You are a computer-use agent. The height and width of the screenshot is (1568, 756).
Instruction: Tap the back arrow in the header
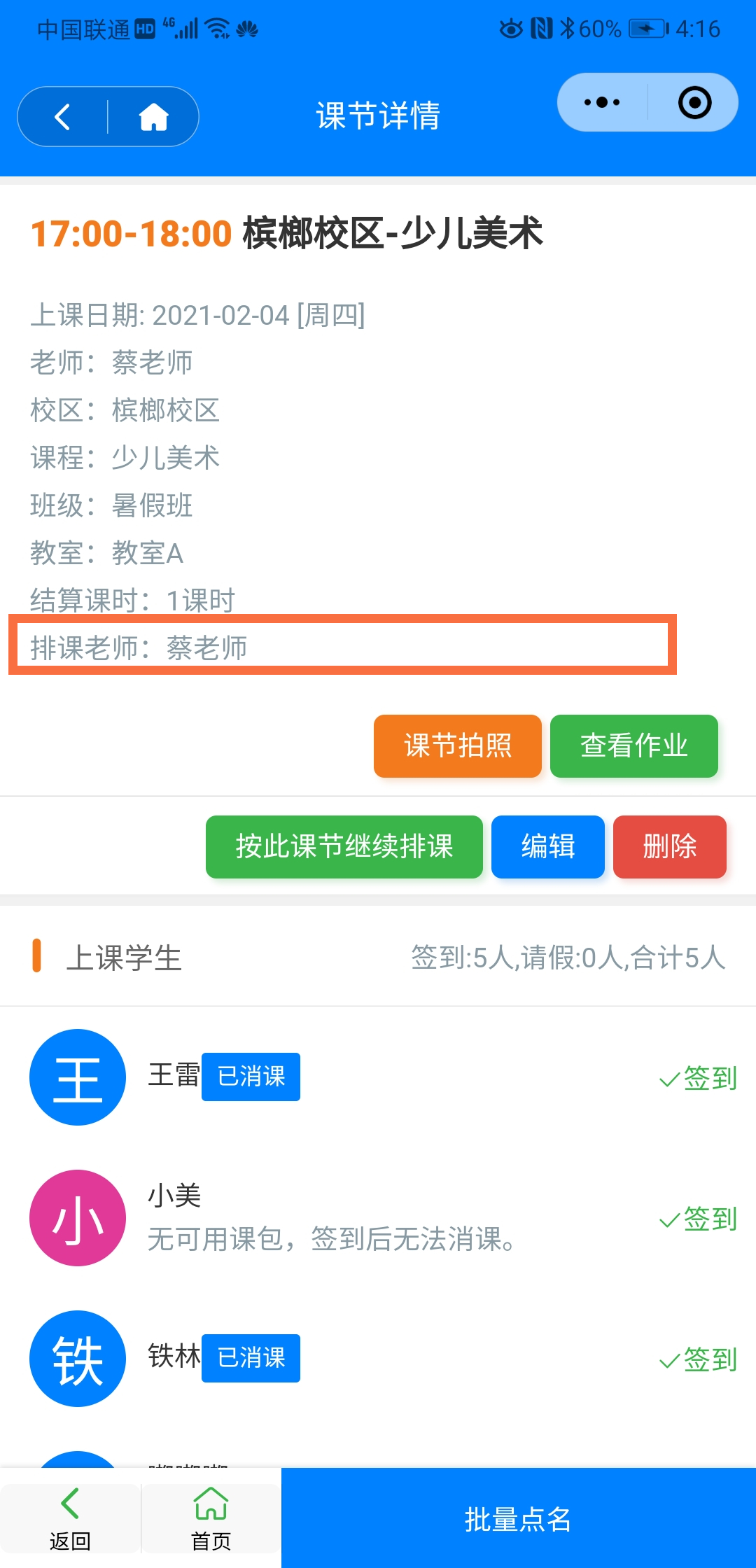pos(63,116)
